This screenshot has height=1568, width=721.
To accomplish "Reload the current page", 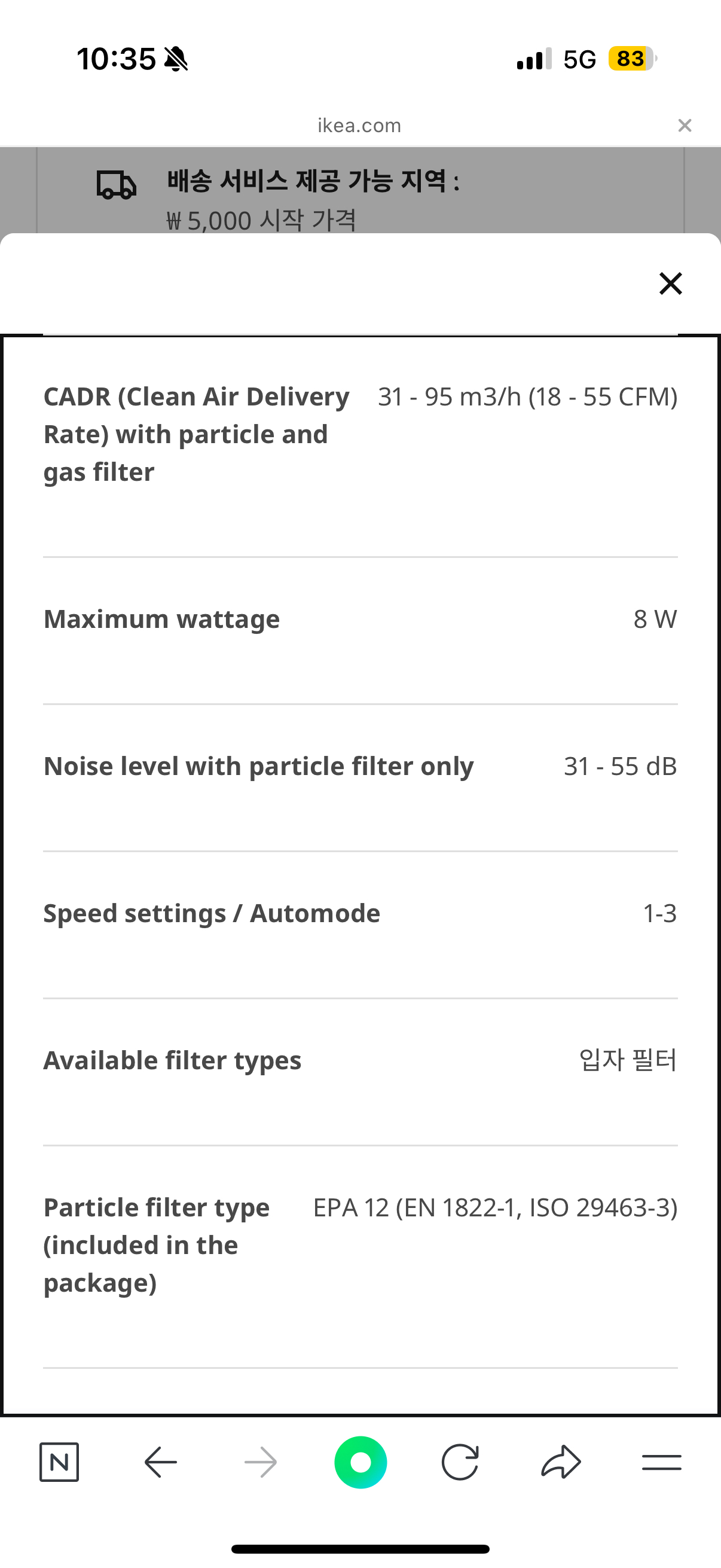I will (x=460, y=1462).
